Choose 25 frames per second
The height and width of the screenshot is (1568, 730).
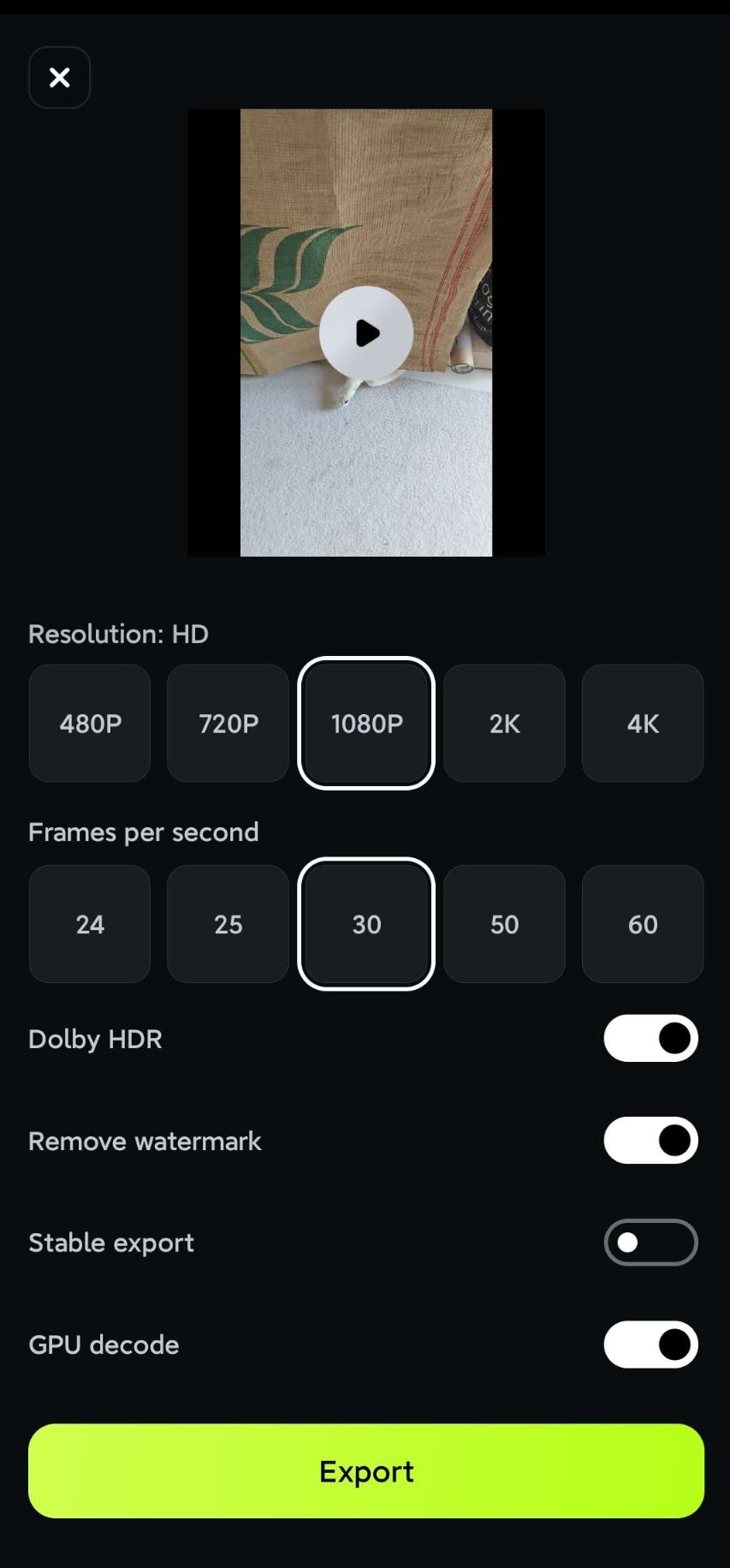[228, 924]
